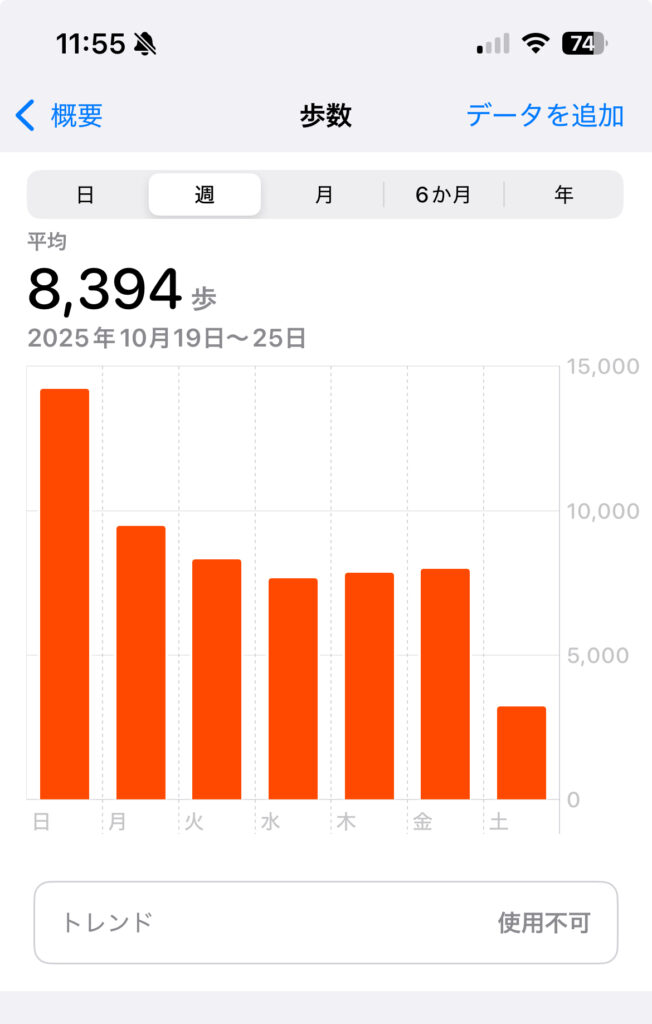This screenshot has width=652, height=1024.
Task: Switch to the 6か月 range
Action: [443, 195]
